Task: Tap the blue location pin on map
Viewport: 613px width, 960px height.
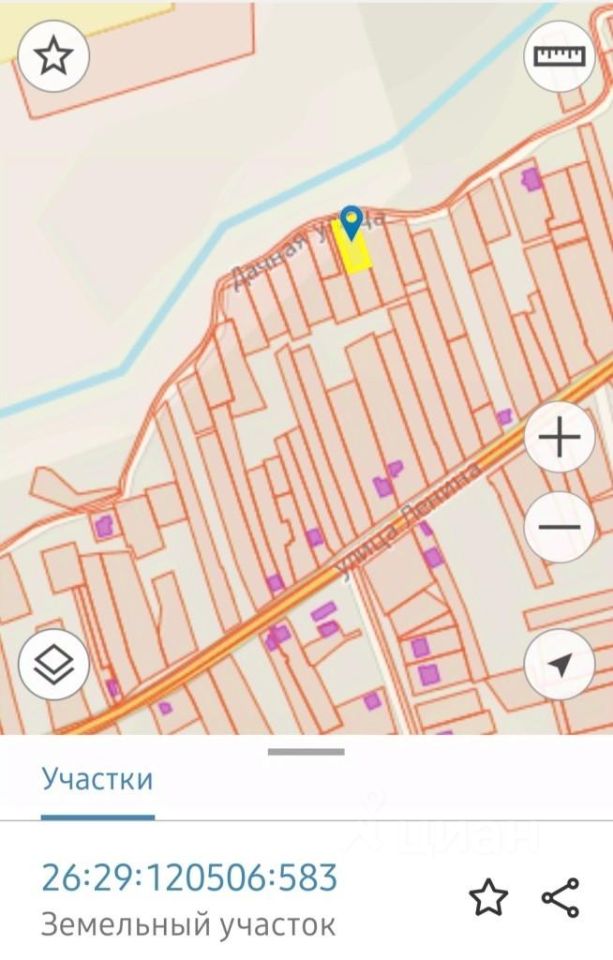Action: point(351,220)
